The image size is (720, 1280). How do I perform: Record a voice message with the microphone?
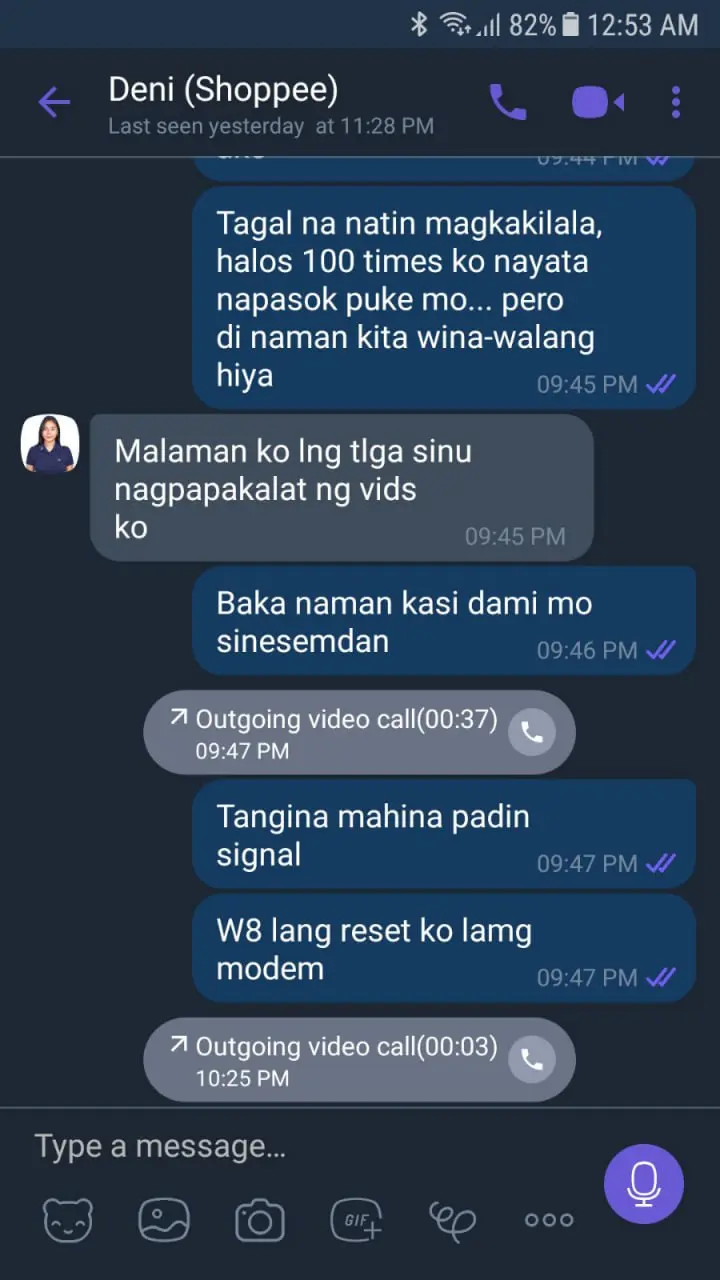point(644,1184)
